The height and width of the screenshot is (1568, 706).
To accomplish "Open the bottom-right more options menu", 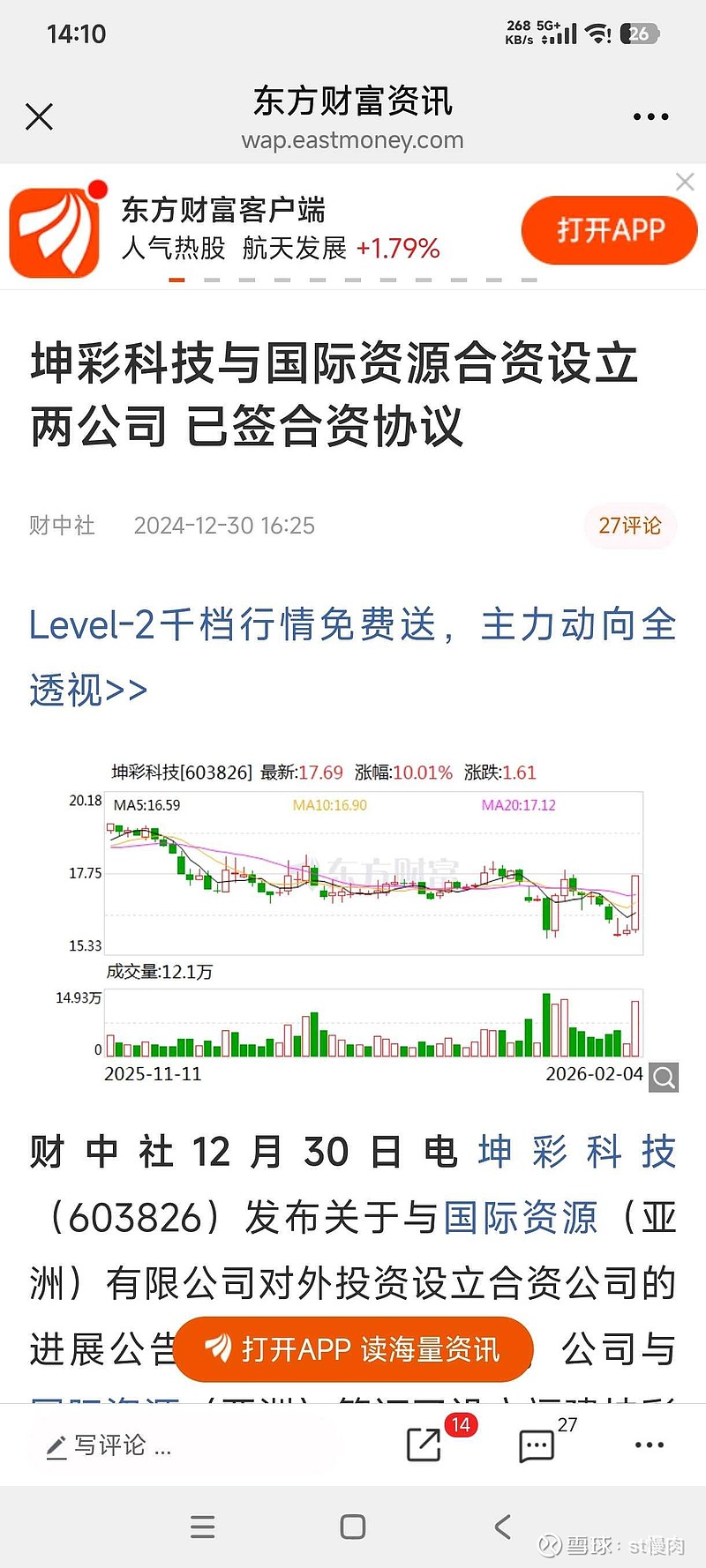I will (x=649, y=1445).
